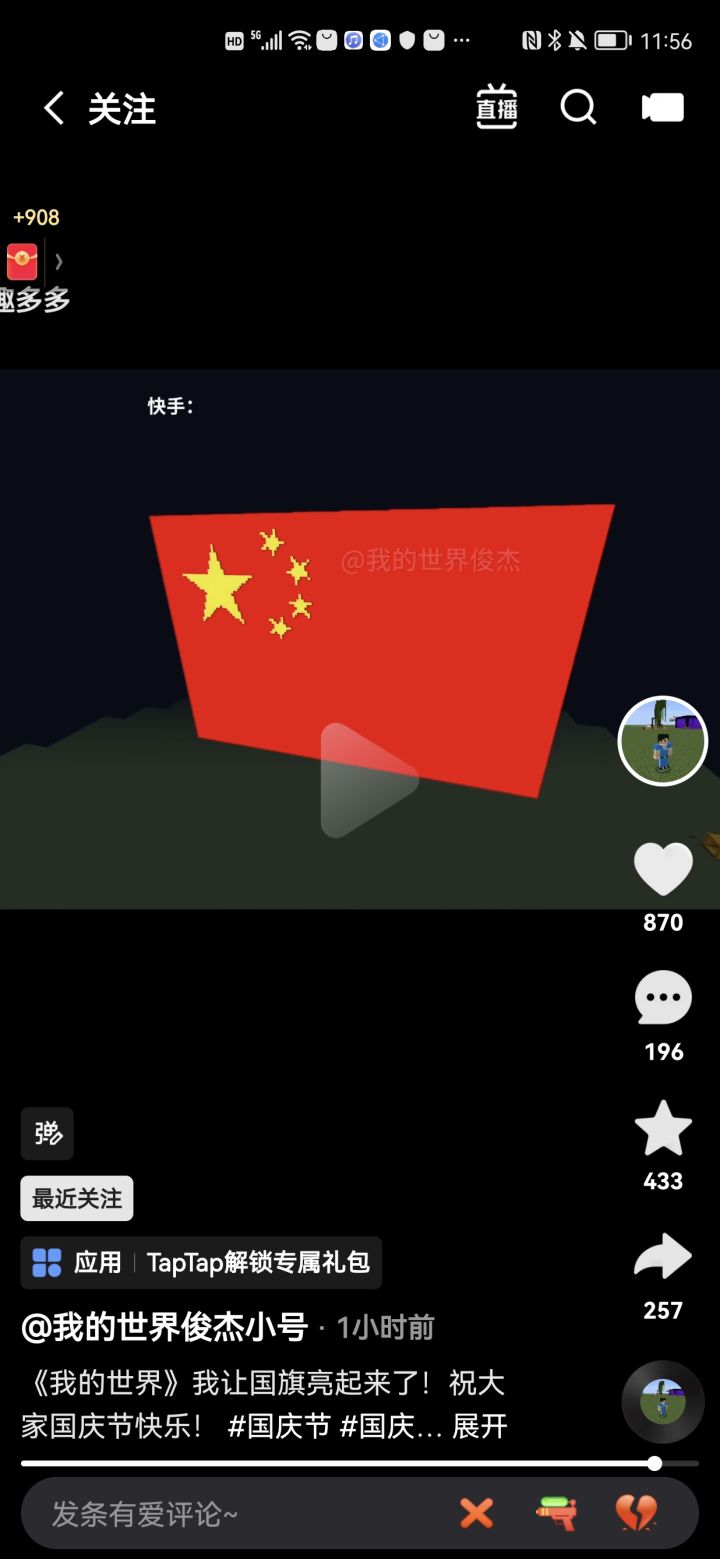Send the water gun emoji reaction
720x1559 pixels.
coord(557,1513)
